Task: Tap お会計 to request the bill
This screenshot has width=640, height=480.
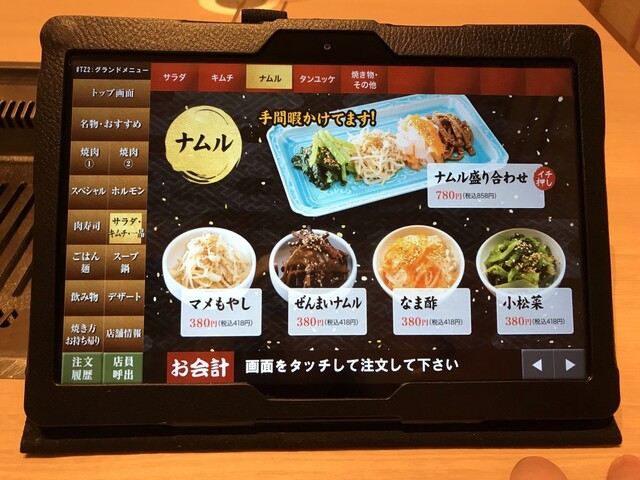Action: click(x=200, y=365)
